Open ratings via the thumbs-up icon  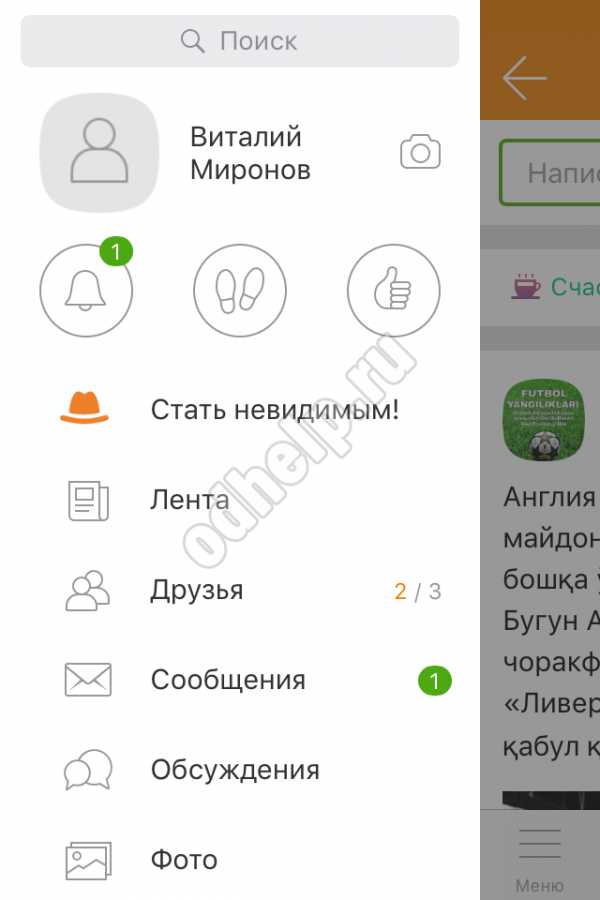click(x=393, y=291)
